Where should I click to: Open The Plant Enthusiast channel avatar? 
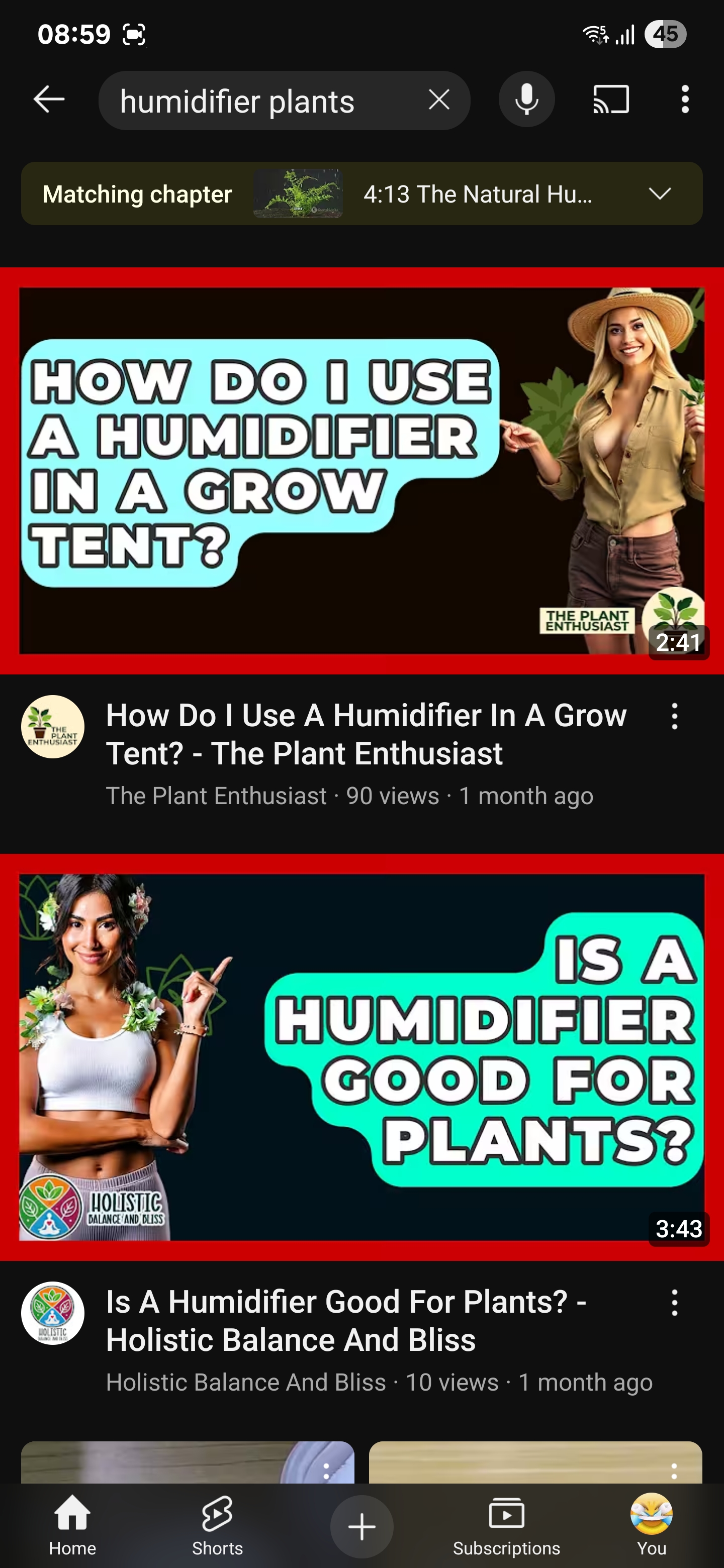tap(53, 727)
